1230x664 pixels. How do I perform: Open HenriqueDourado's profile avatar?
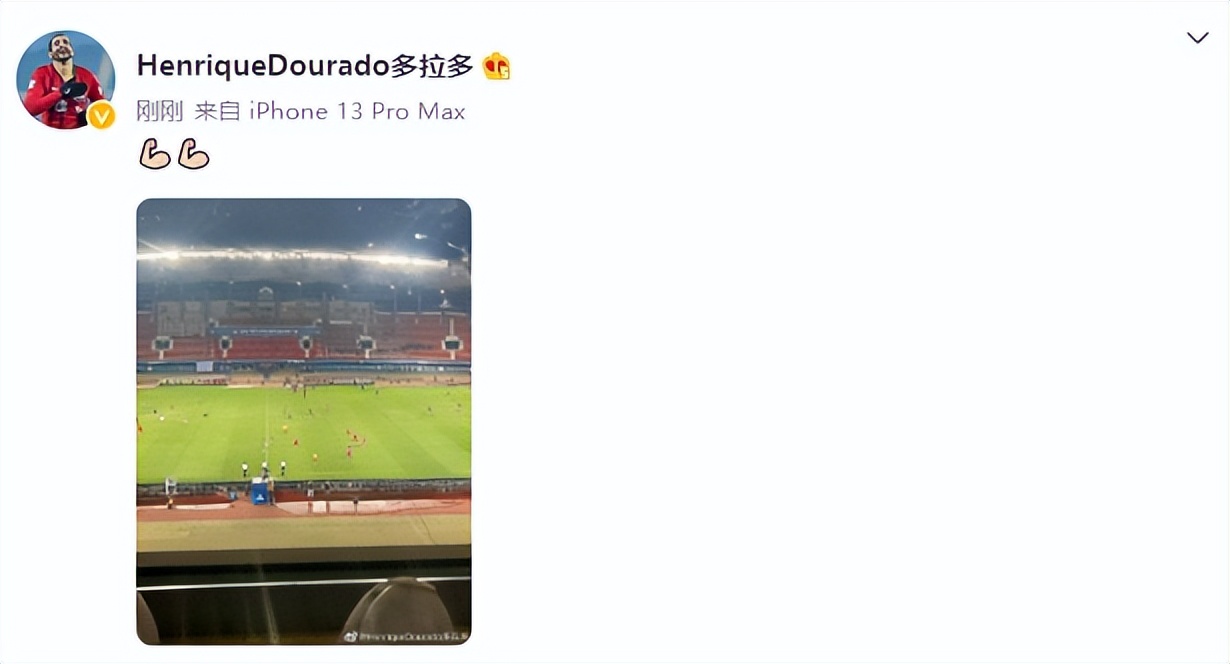point(65,80)
